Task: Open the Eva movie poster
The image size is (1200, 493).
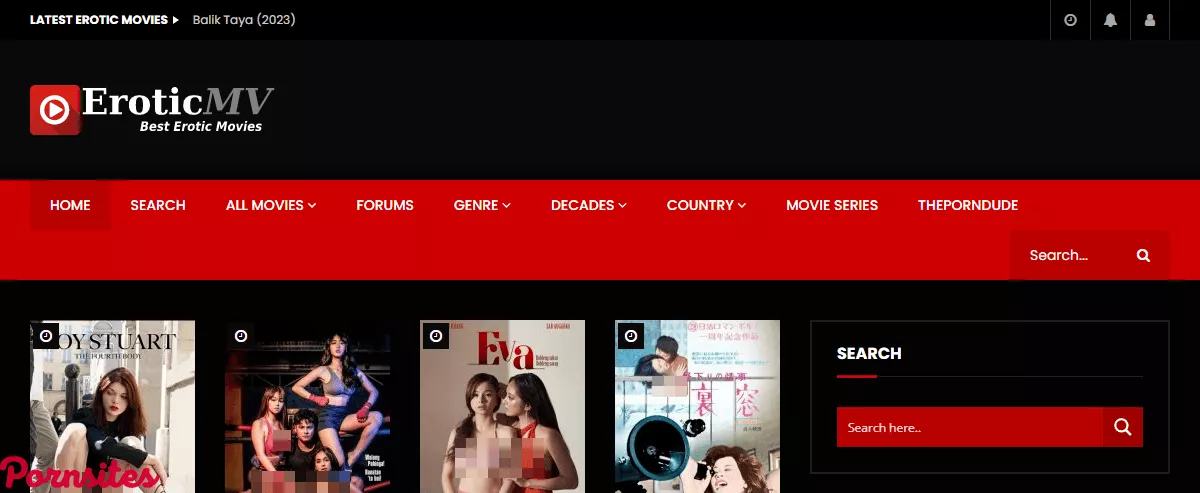Action: click(502, 410)
